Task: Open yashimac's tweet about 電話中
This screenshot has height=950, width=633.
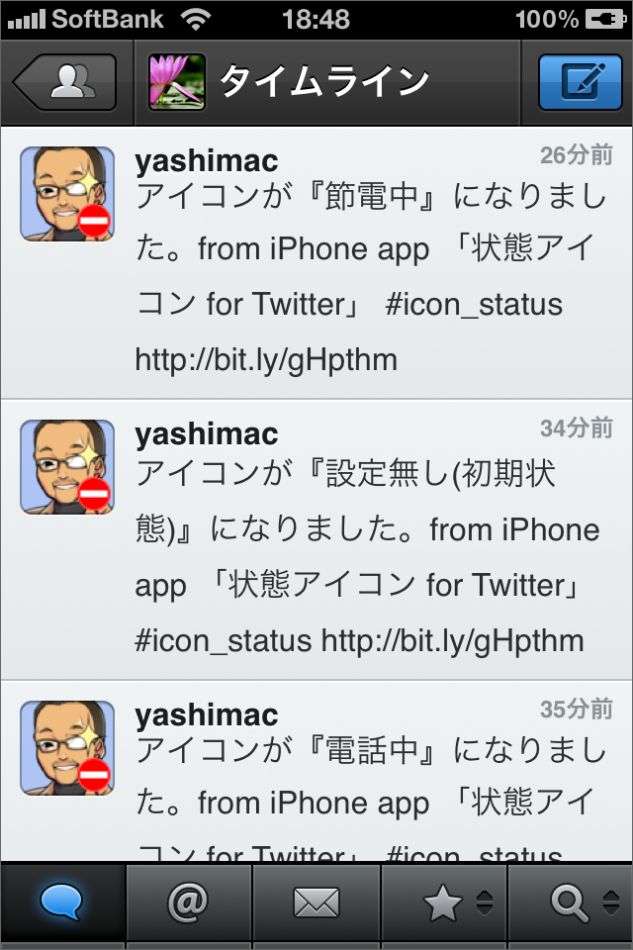Action: pos(370,790)
